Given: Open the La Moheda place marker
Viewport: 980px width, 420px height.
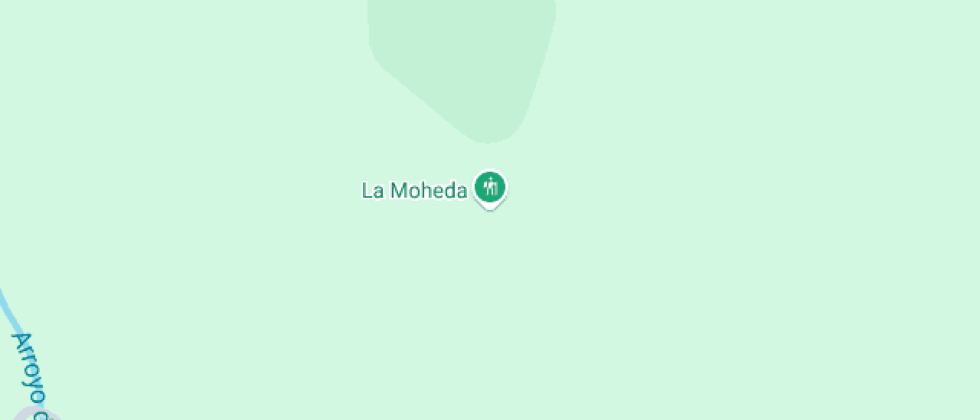Looking at the screenshot, I should (489, 187).
